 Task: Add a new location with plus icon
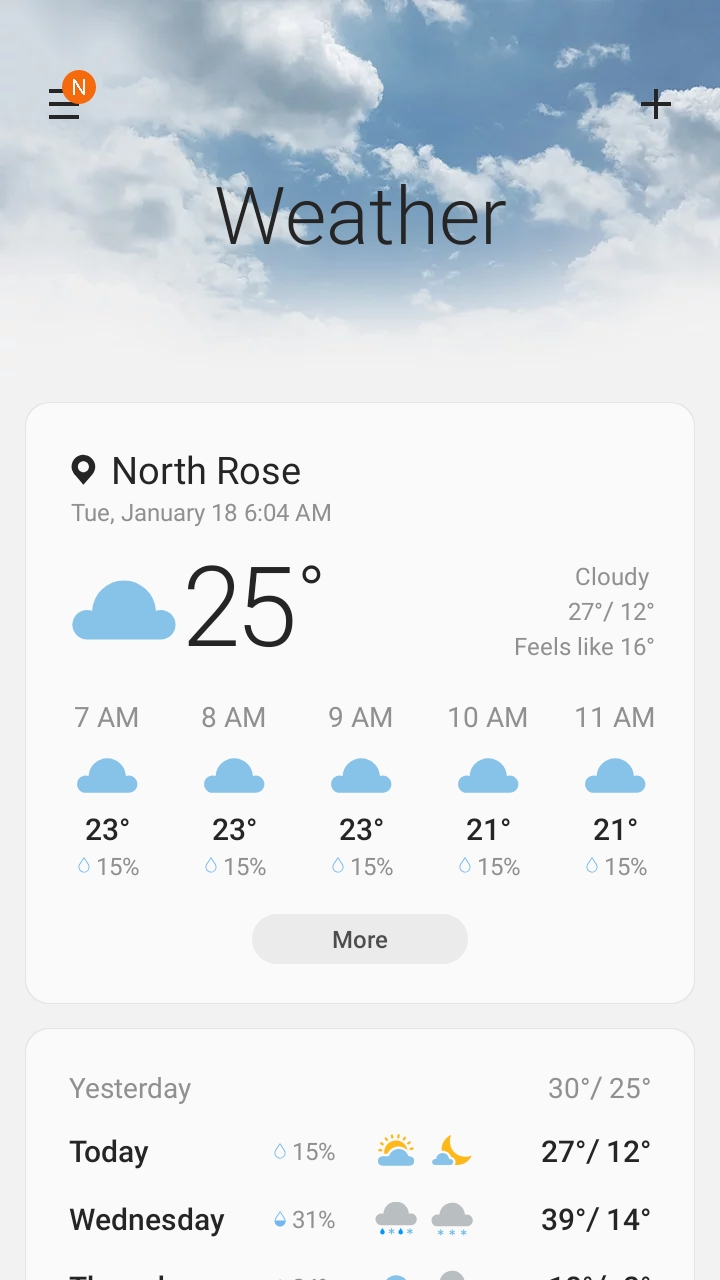coord(655,104)
